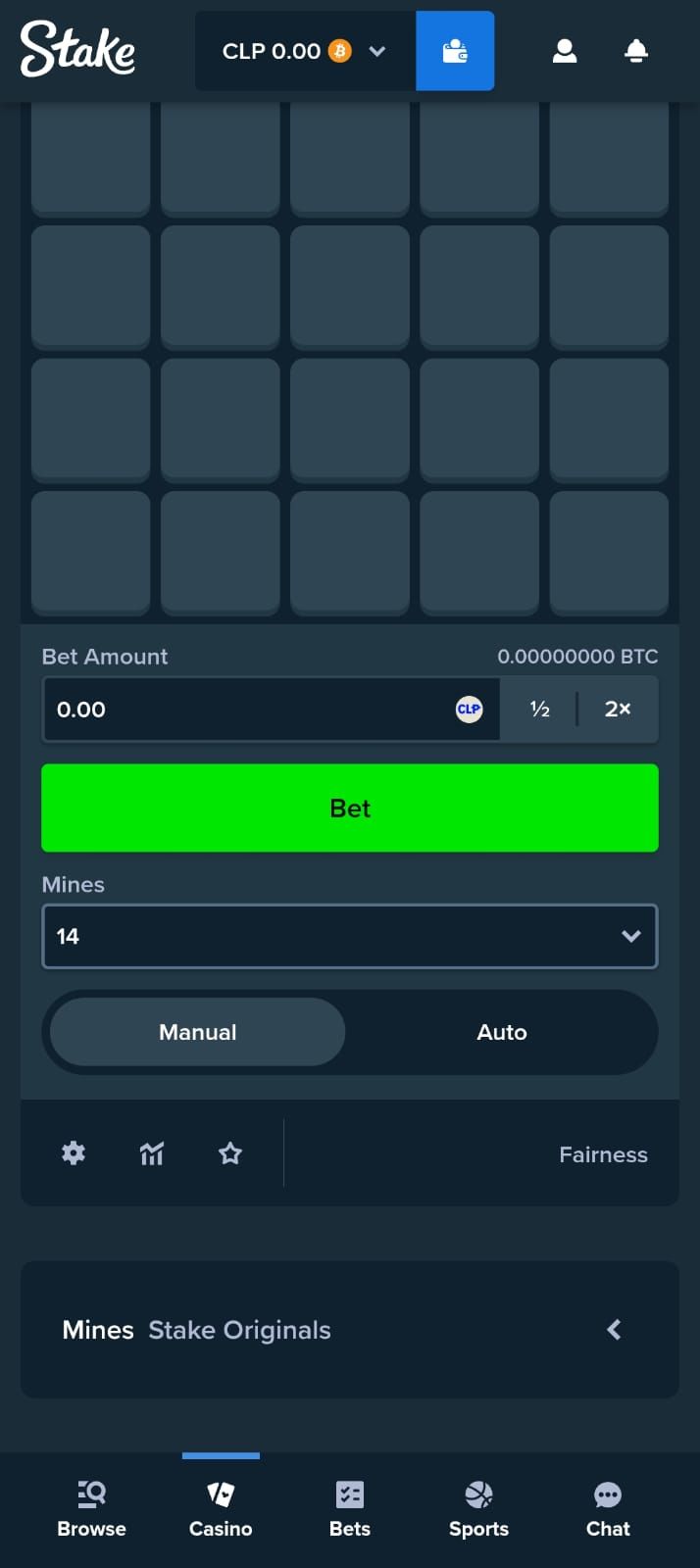
Task: Double the bet with 2×
Action: tap(618, 710)
